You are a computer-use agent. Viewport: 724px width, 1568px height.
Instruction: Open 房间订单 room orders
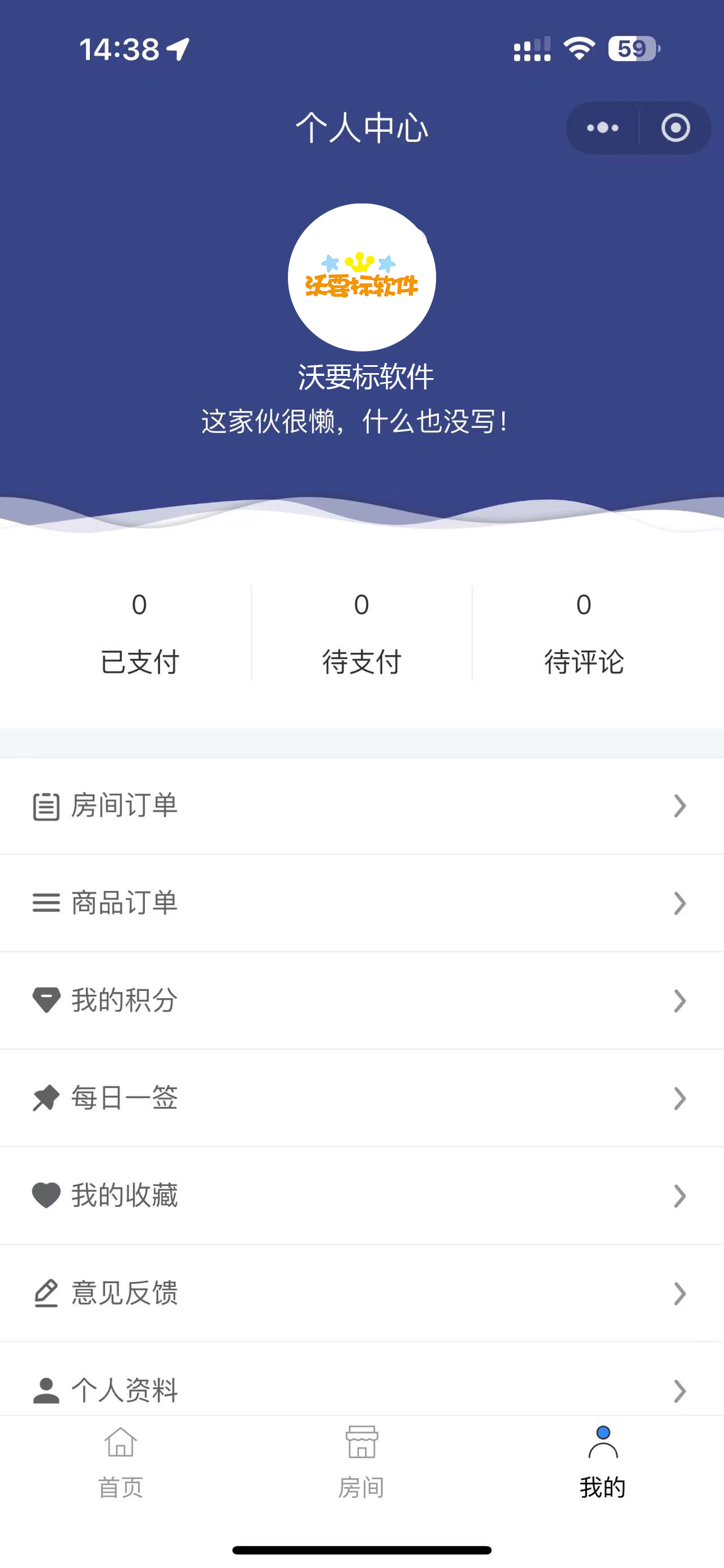coord(361,806)
